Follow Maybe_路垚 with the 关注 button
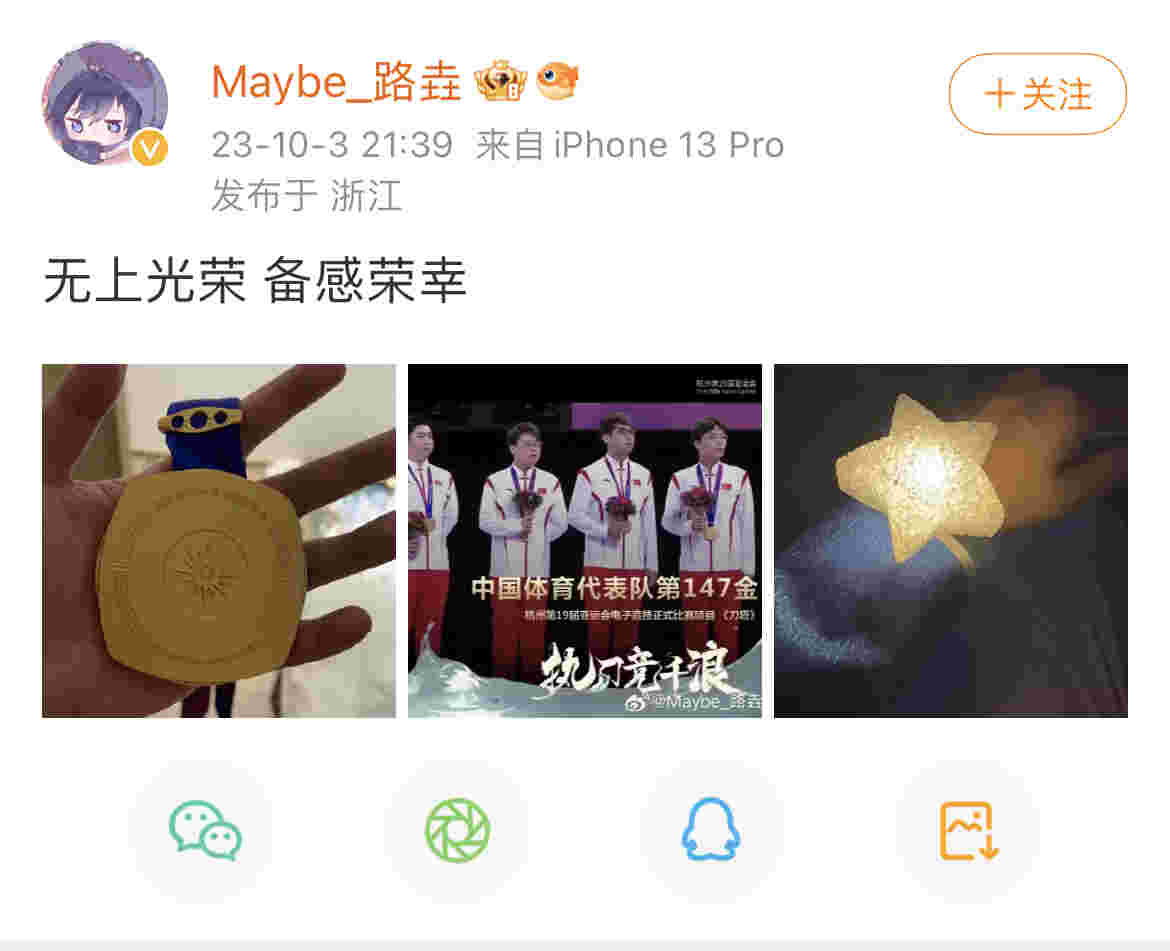This screenshot has width=1170, height=951. coord(1037,95)
